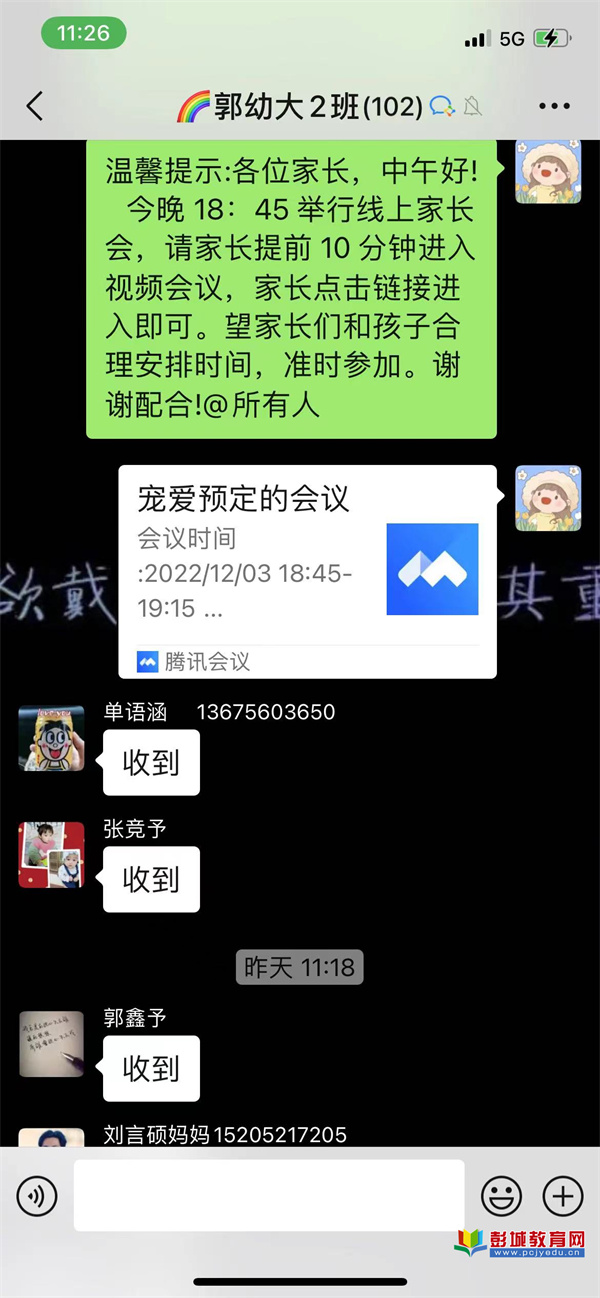The image size is (600, 1298).
Task: Open the teacher's avatar beside the meeting card
Action: tap(547, 498)
